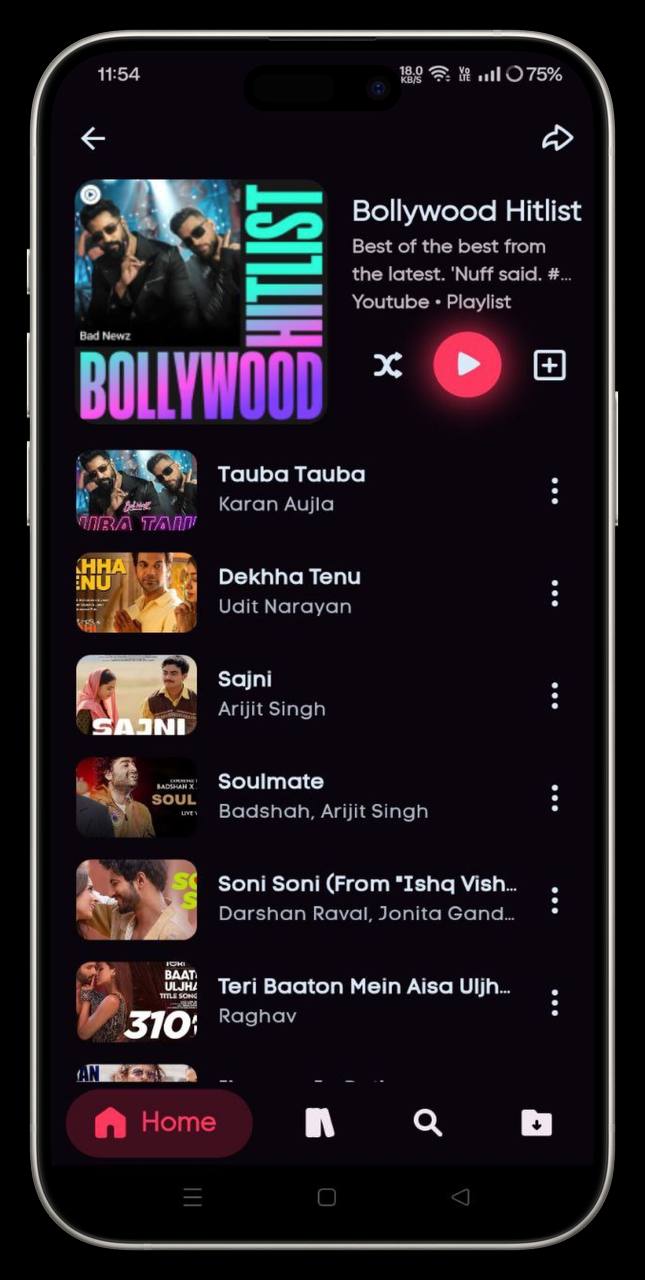This screenshot has width=645, height=1280.
Task: Play the Bollywood Hitlist playlist
Action: (467, 364)
